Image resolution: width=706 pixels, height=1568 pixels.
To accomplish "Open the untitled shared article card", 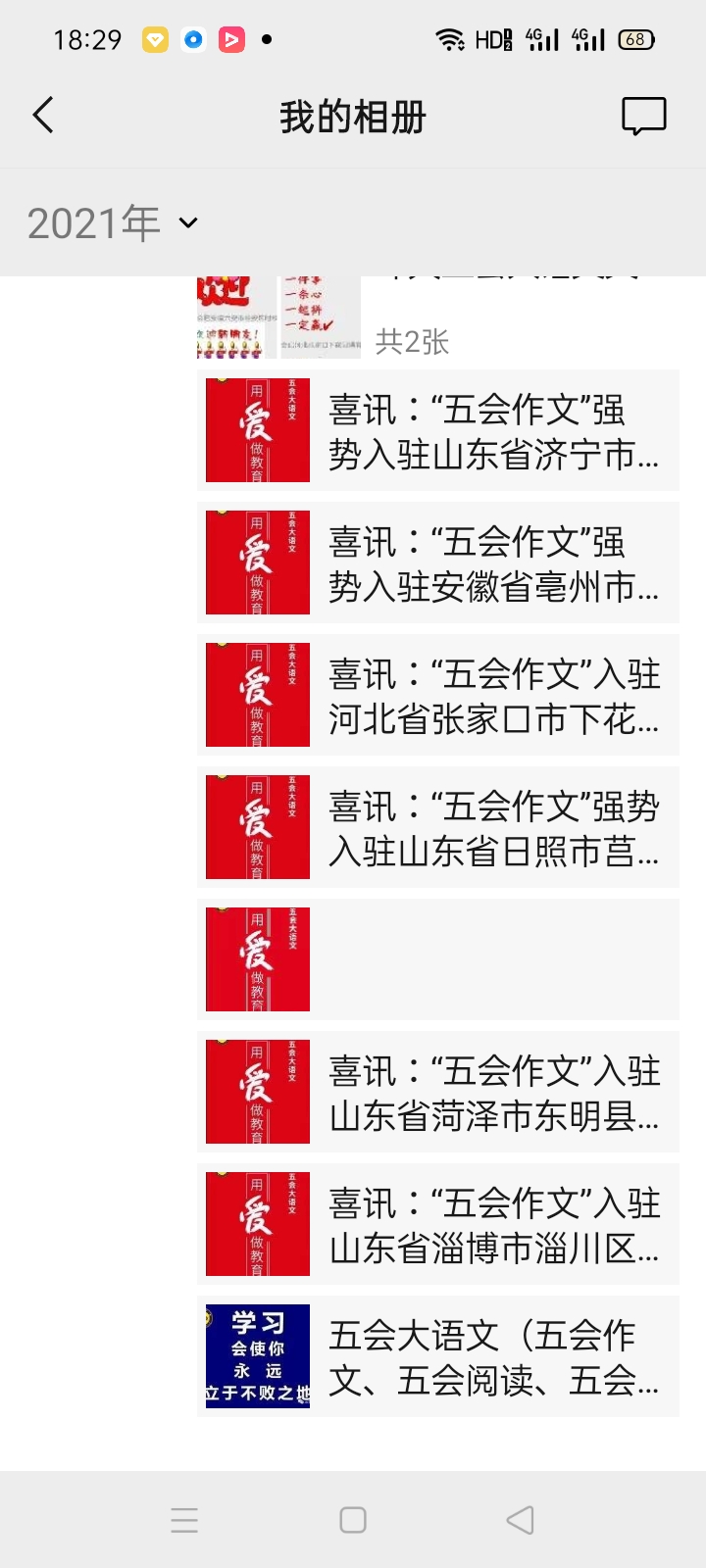I will (438, 959).
